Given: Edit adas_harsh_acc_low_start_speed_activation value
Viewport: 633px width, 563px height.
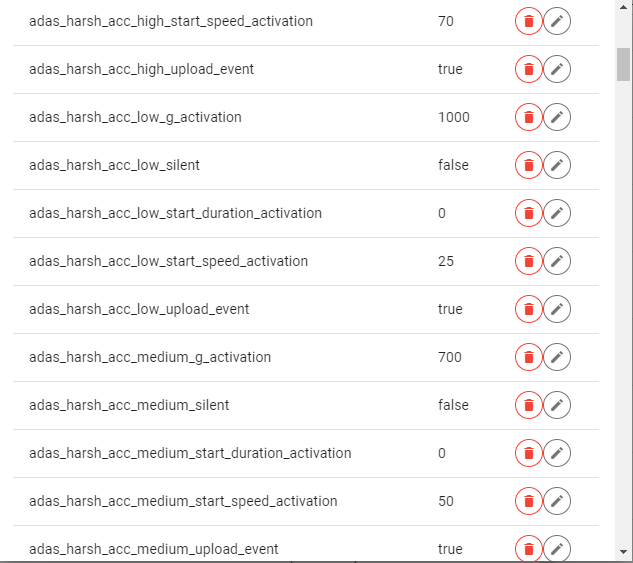Looking at the screenshot, I should click(557, 262).
